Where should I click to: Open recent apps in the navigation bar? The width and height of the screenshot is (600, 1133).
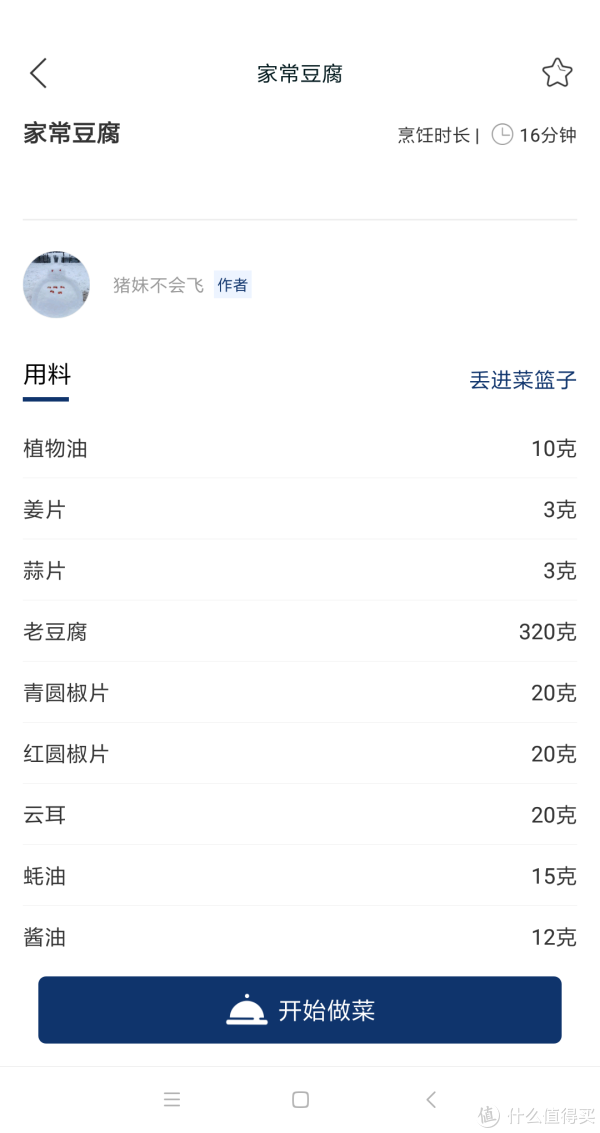172,1100
